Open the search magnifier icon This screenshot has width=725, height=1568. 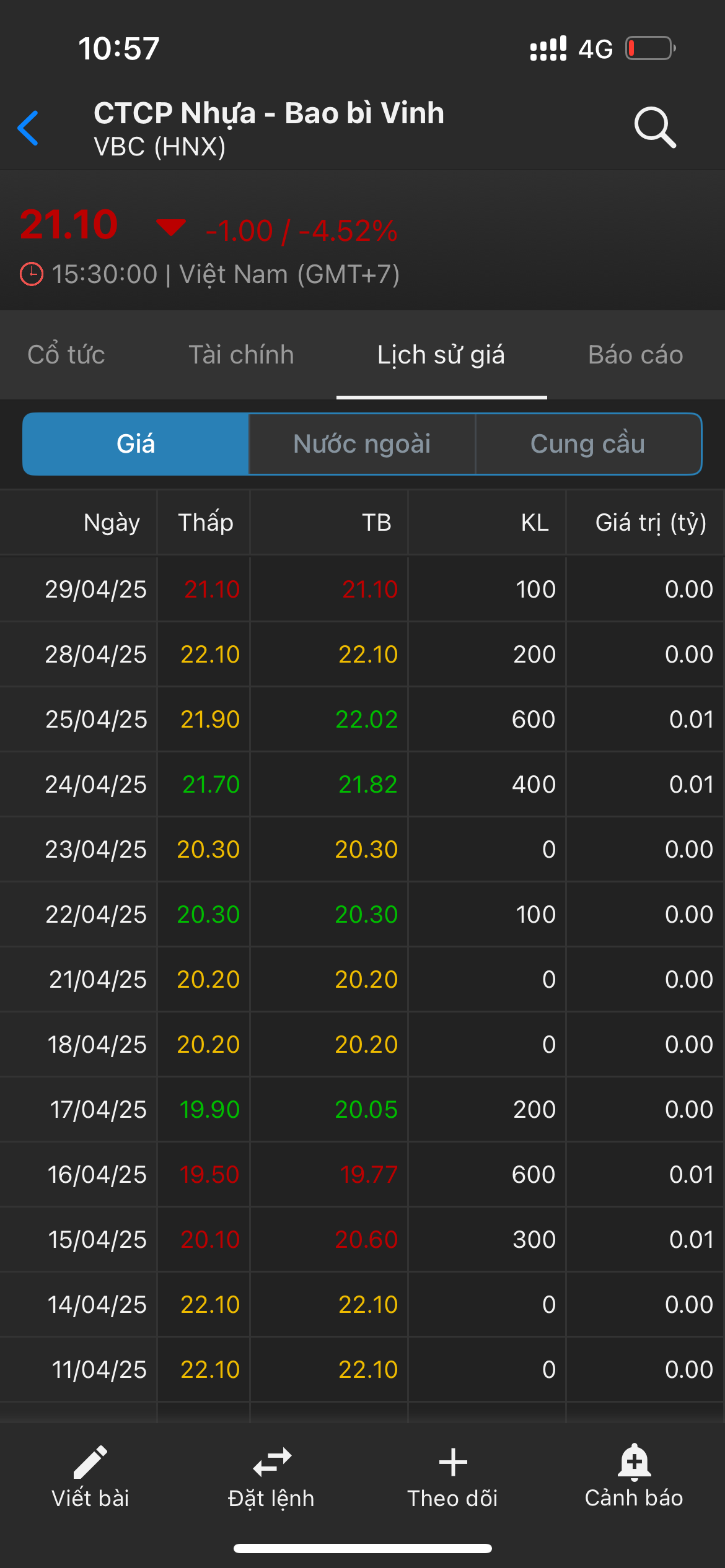pos(654,128)
